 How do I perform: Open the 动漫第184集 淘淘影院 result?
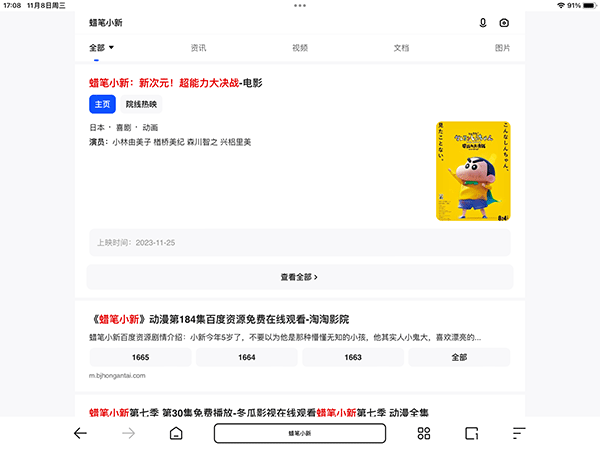(219, 320)
